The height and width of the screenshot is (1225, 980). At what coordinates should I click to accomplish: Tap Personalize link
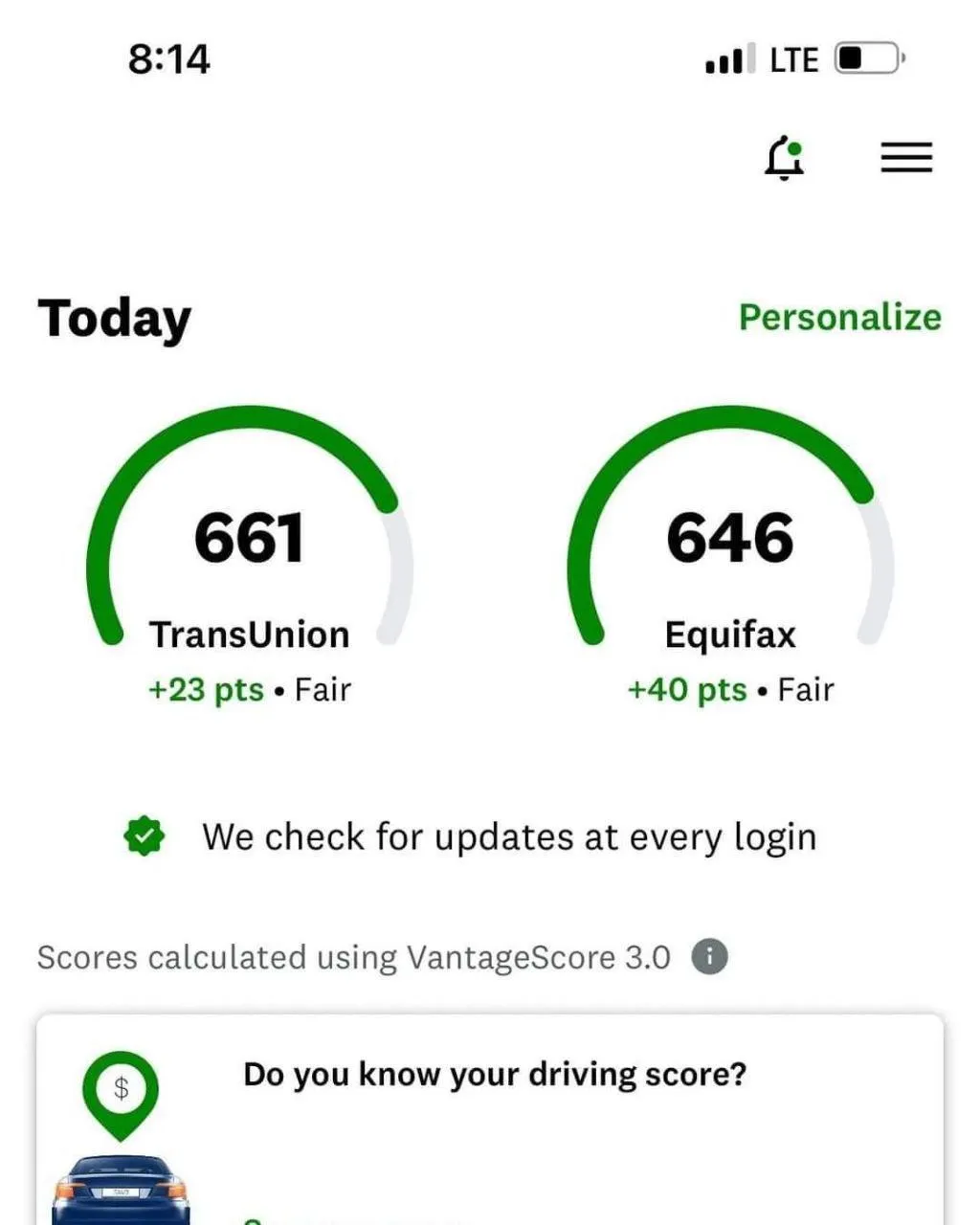point(839,318)
